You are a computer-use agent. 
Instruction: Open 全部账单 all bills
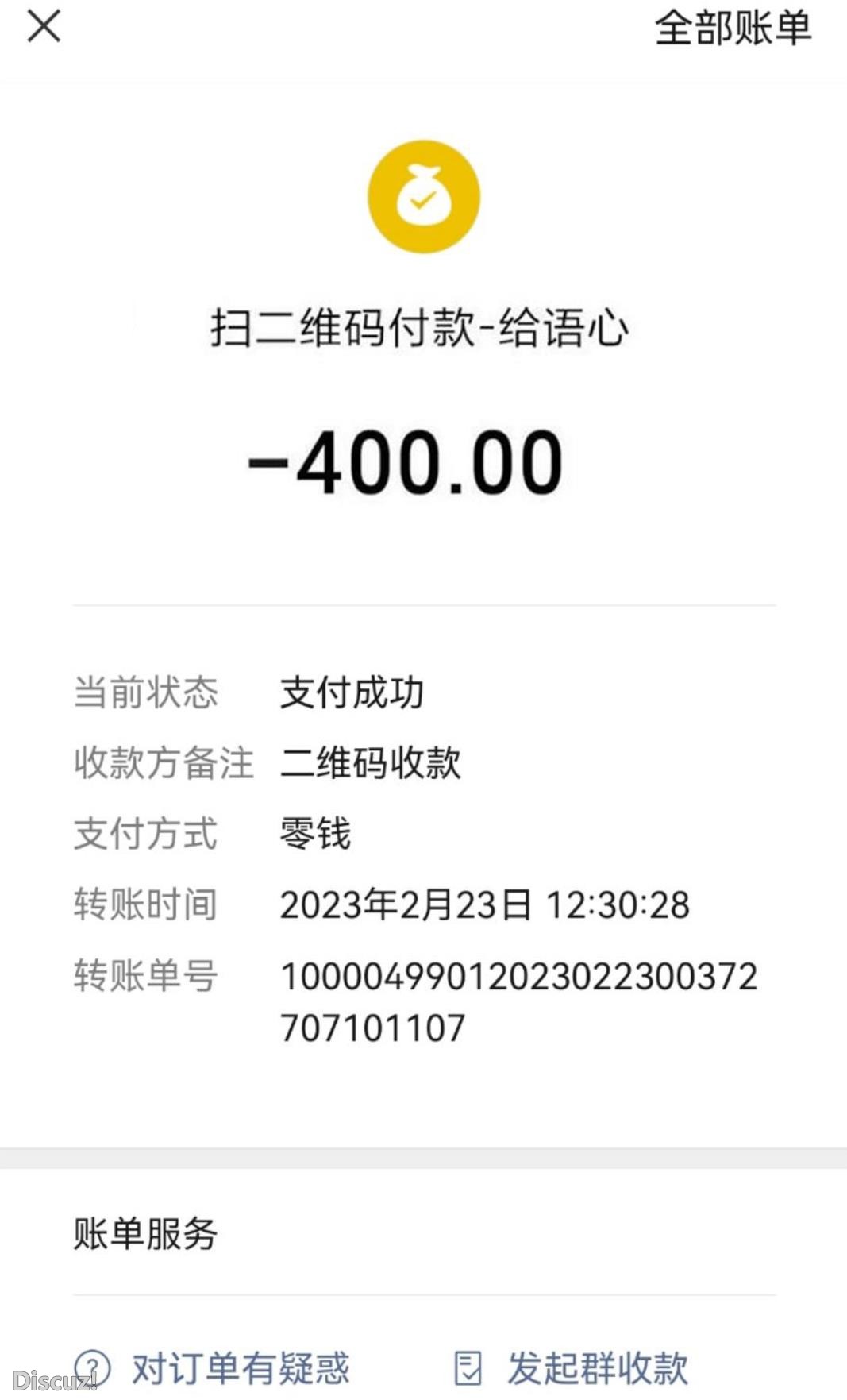(x=732, y=29)
